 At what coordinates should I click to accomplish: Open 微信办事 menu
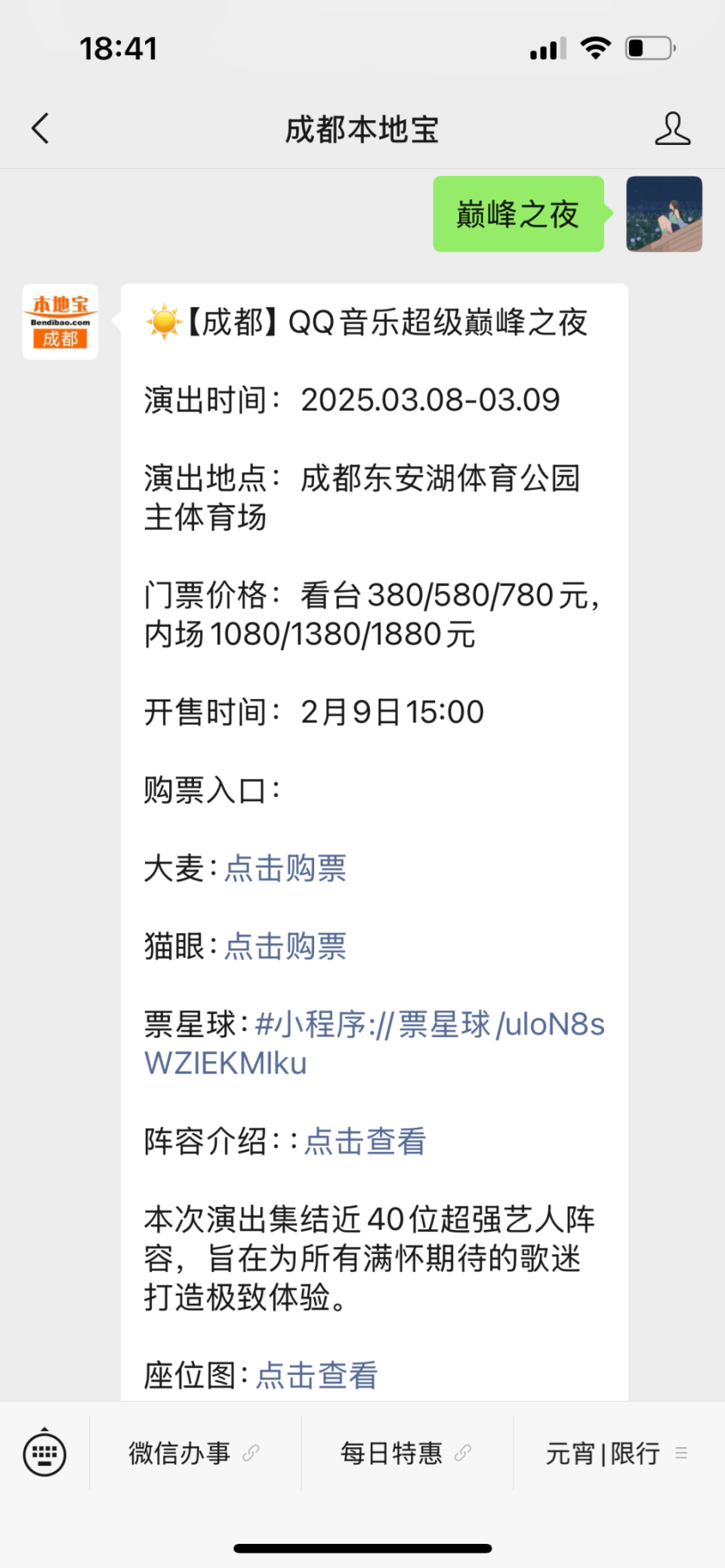[195, 1452]
